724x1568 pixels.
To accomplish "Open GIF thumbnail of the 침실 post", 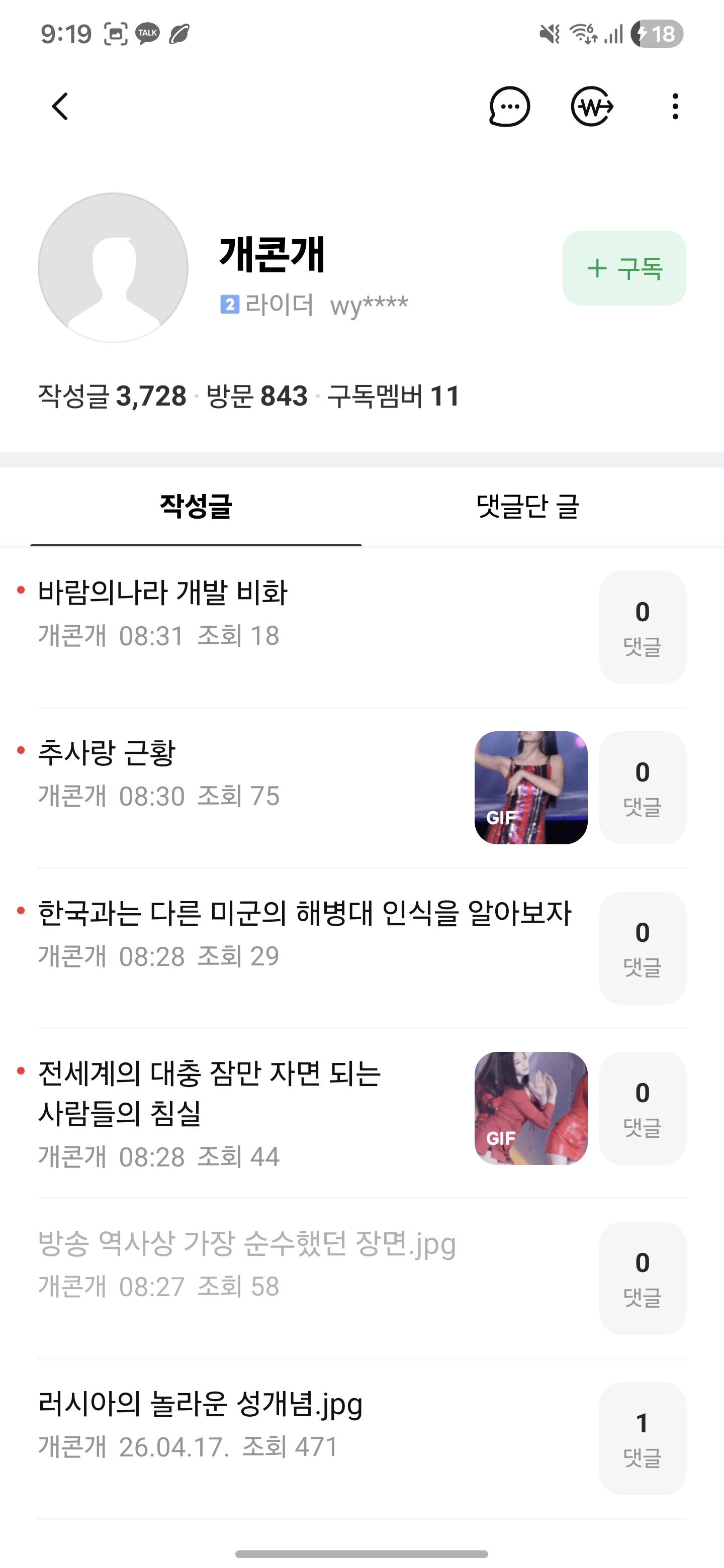I will click(x=530, y=1108).
